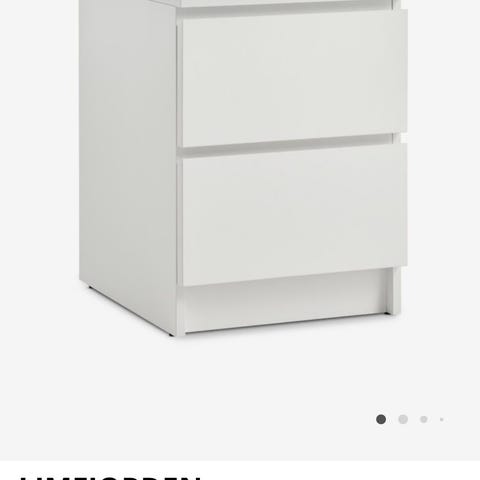Jump to the second image indicator dot
This screenshot has height=480, width=480.
403,419
